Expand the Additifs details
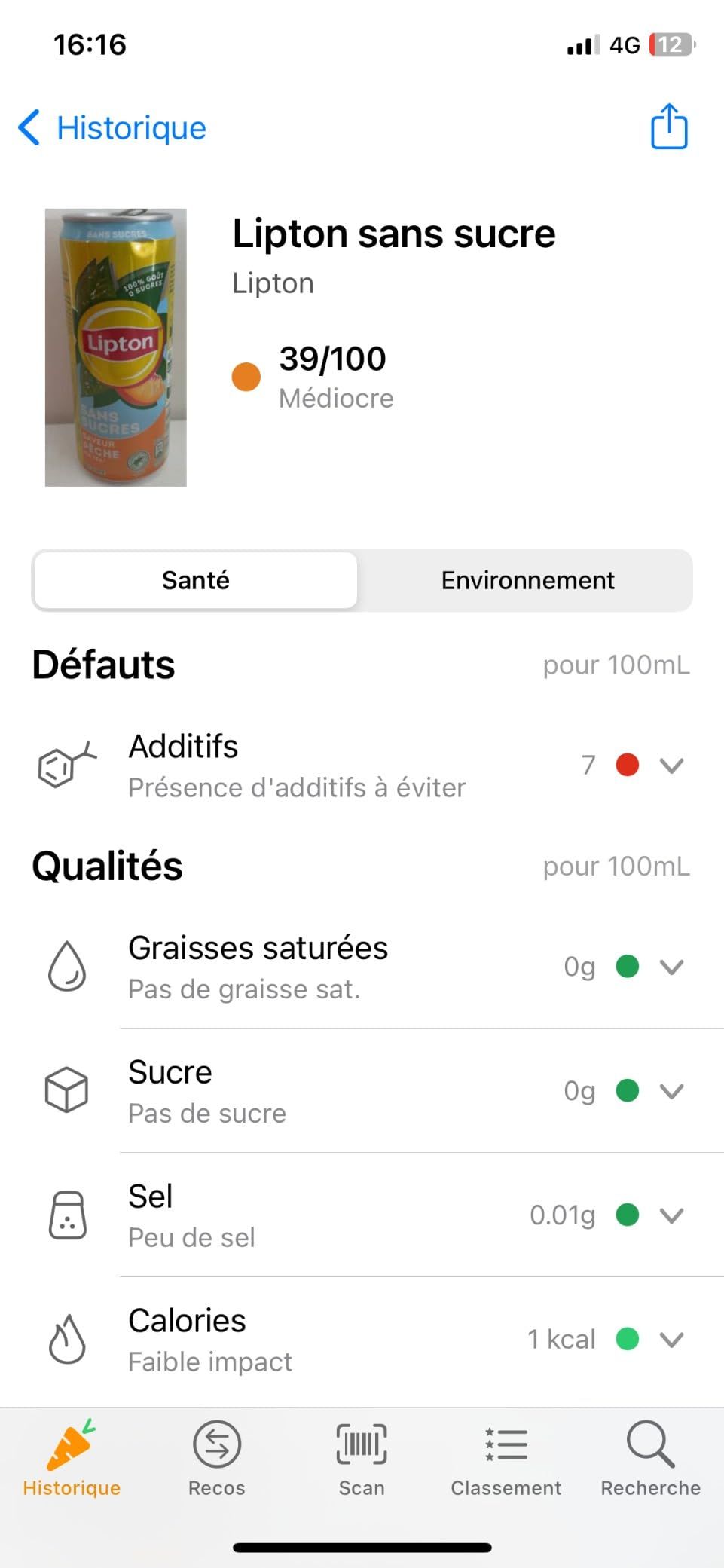This screenshot has width=724, height=1568. click(x=671, y=766)
